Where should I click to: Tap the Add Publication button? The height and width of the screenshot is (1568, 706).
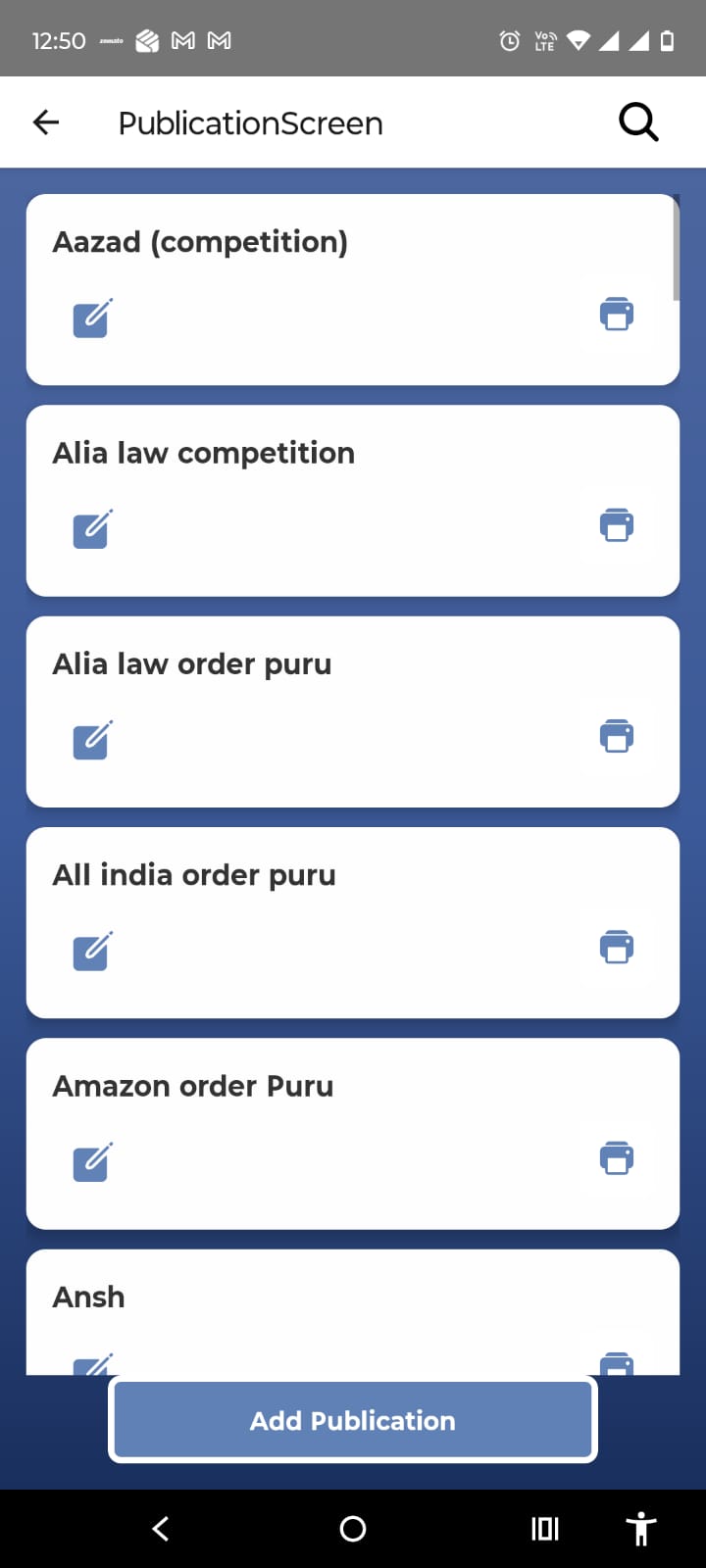353,1420
